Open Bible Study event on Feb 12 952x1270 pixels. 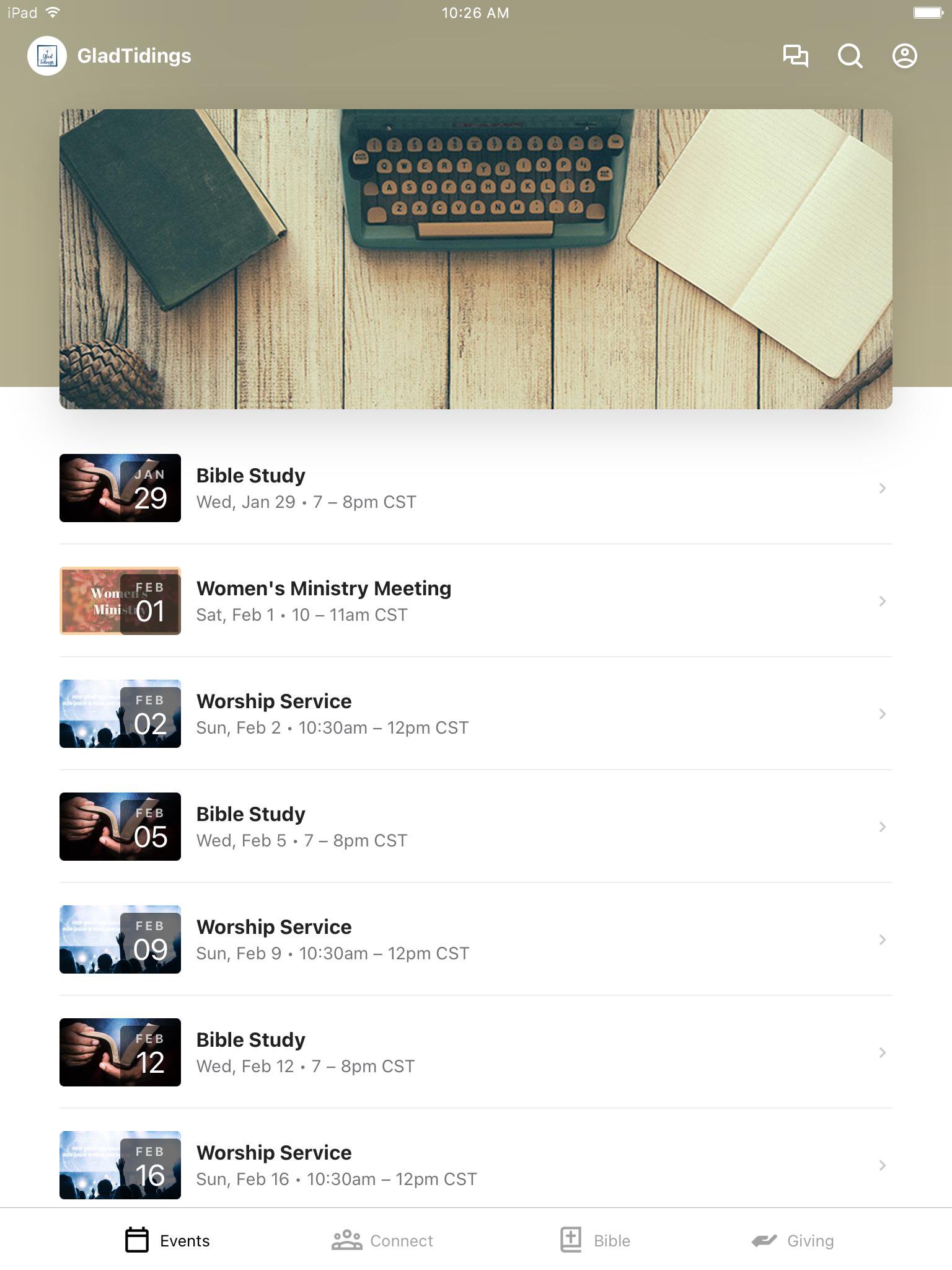tap(475, 1052)
